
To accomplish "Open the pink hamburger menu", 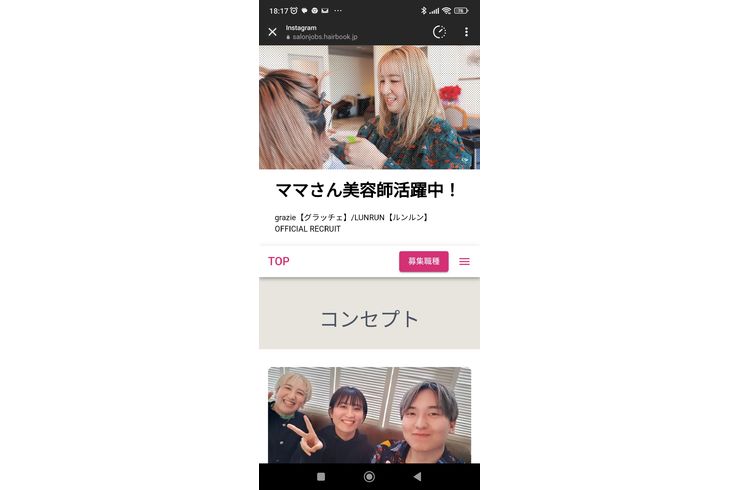I will 464,262.
